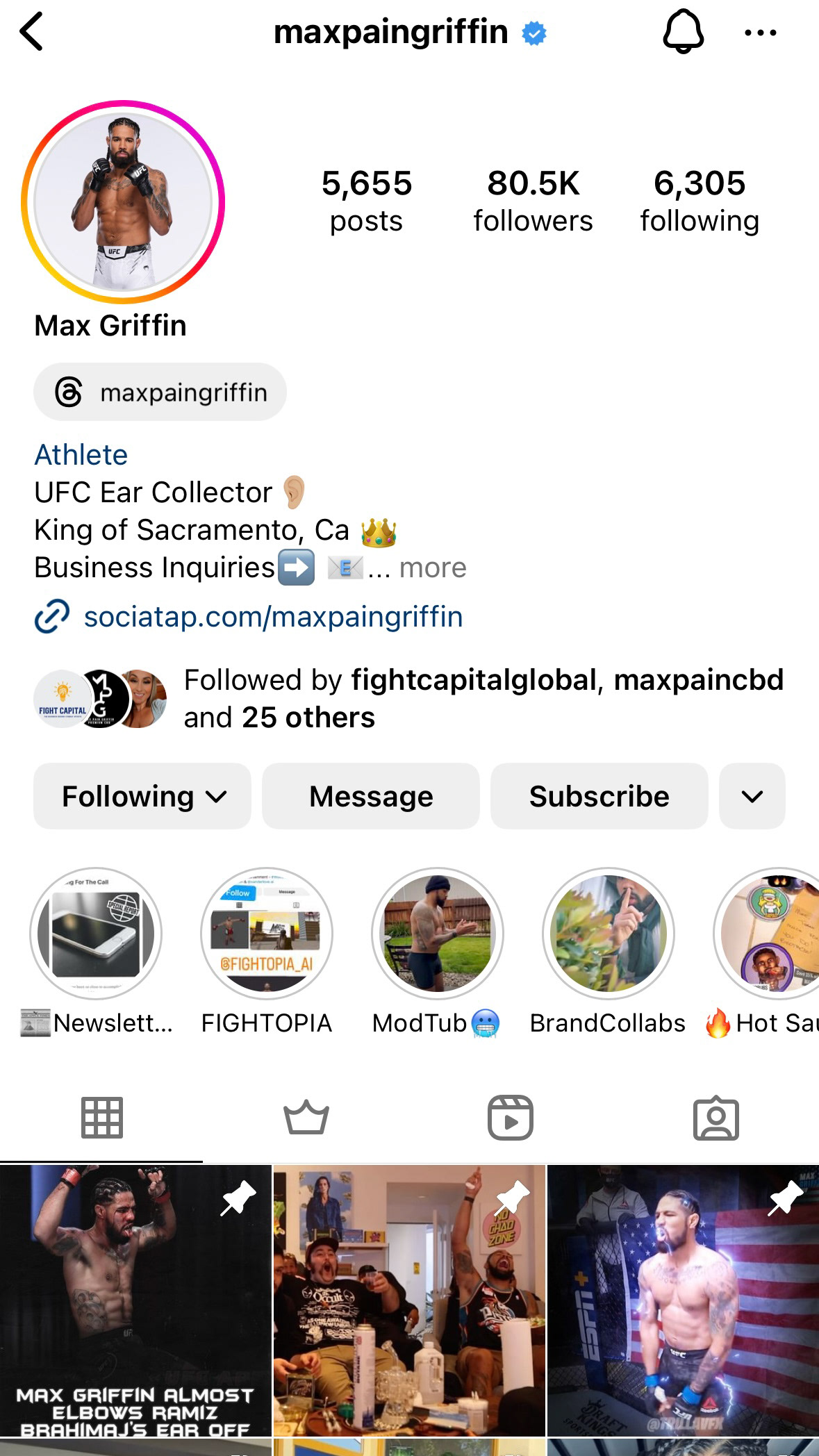Open the sociatap.com/maxpaingriffin link
This screenshot has height=1456, width=819.
(x=272, y=617)
